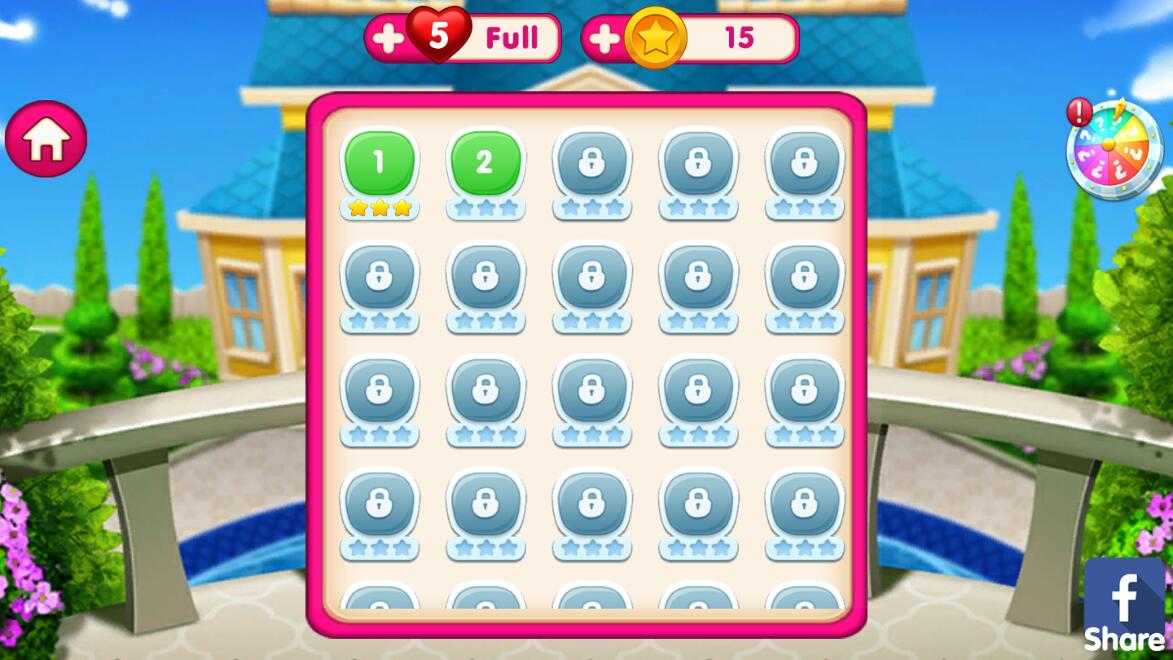Go to the home screen via house icon
The height and width of the screenshot is (660, 1173).
point(46,140)
